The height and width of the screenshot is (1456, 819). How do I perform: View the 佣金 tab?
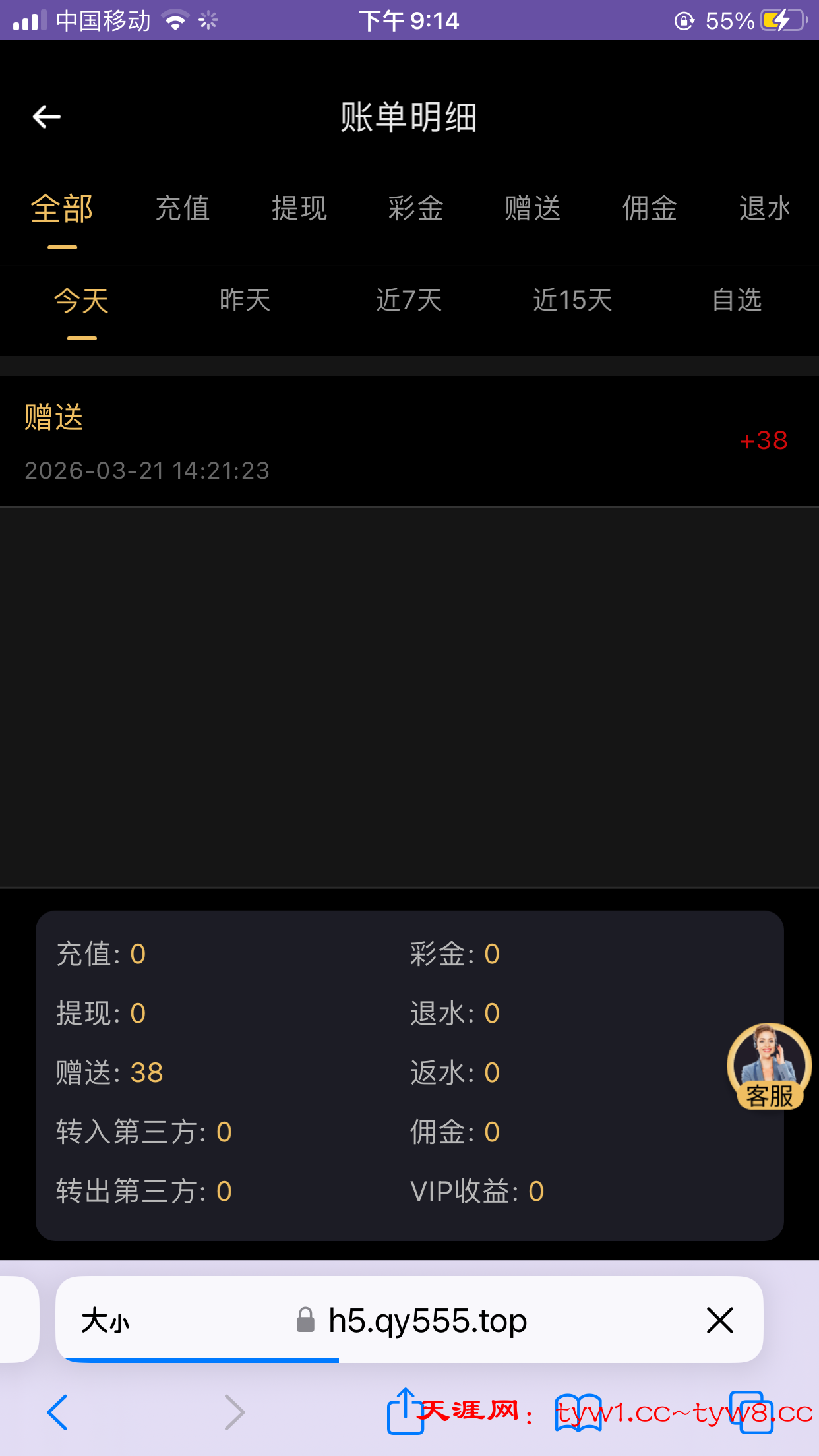650,208
